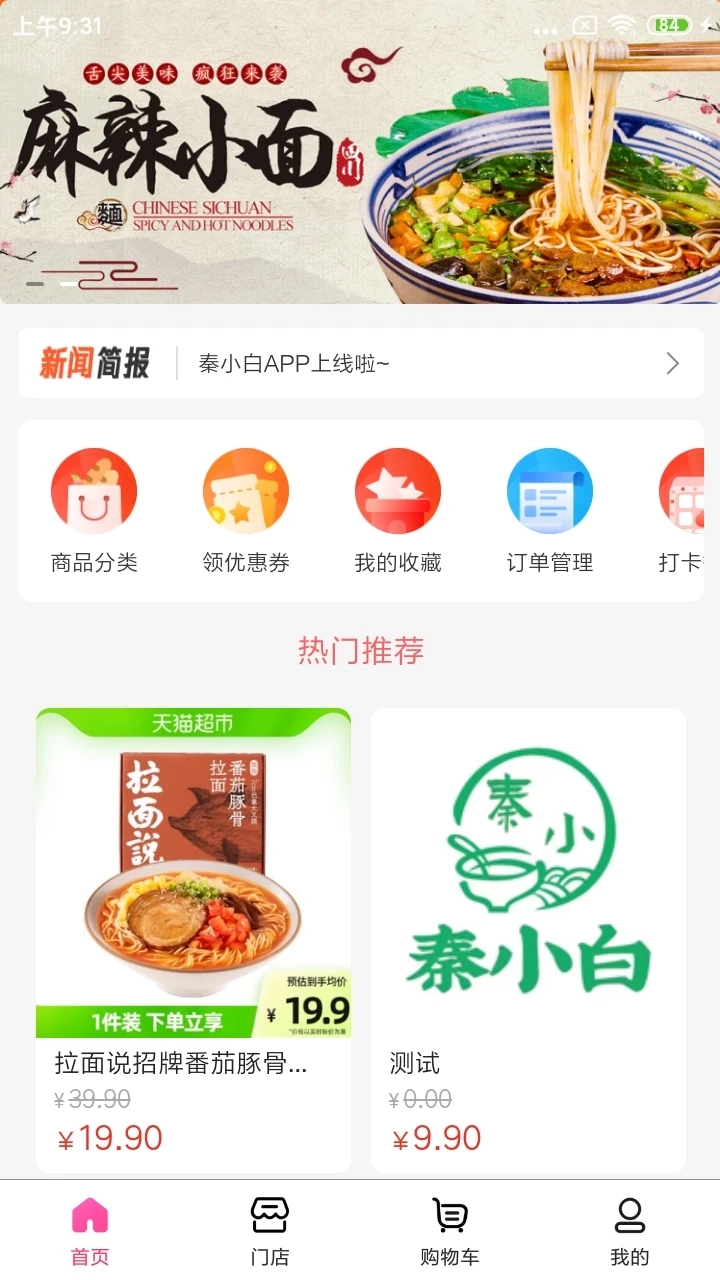Screen dimensions: 720x1280
Task: Expand the news brief via right chevron
Action: pos(672,363)
